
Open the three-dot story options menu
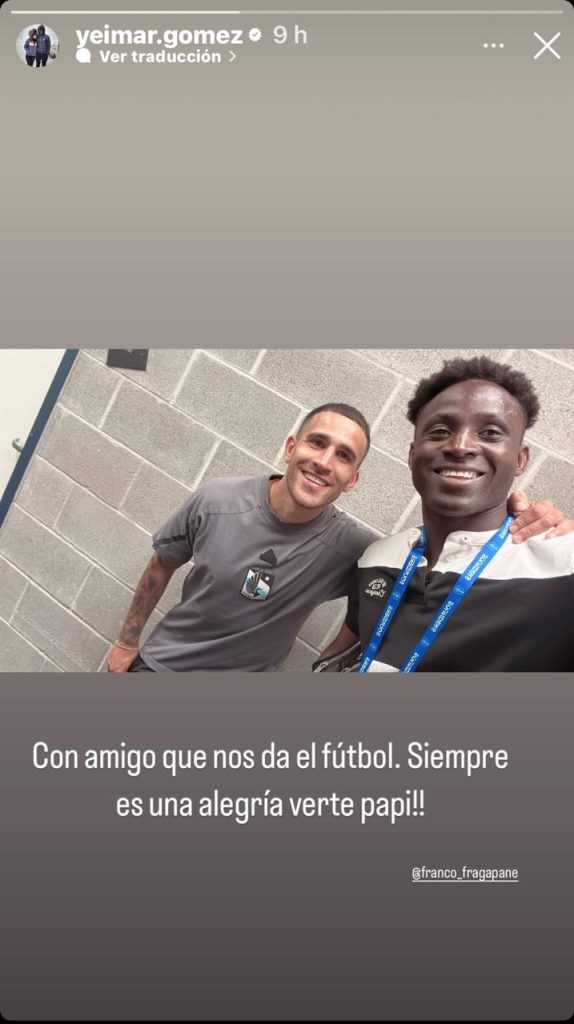click(x=493, y=46)
